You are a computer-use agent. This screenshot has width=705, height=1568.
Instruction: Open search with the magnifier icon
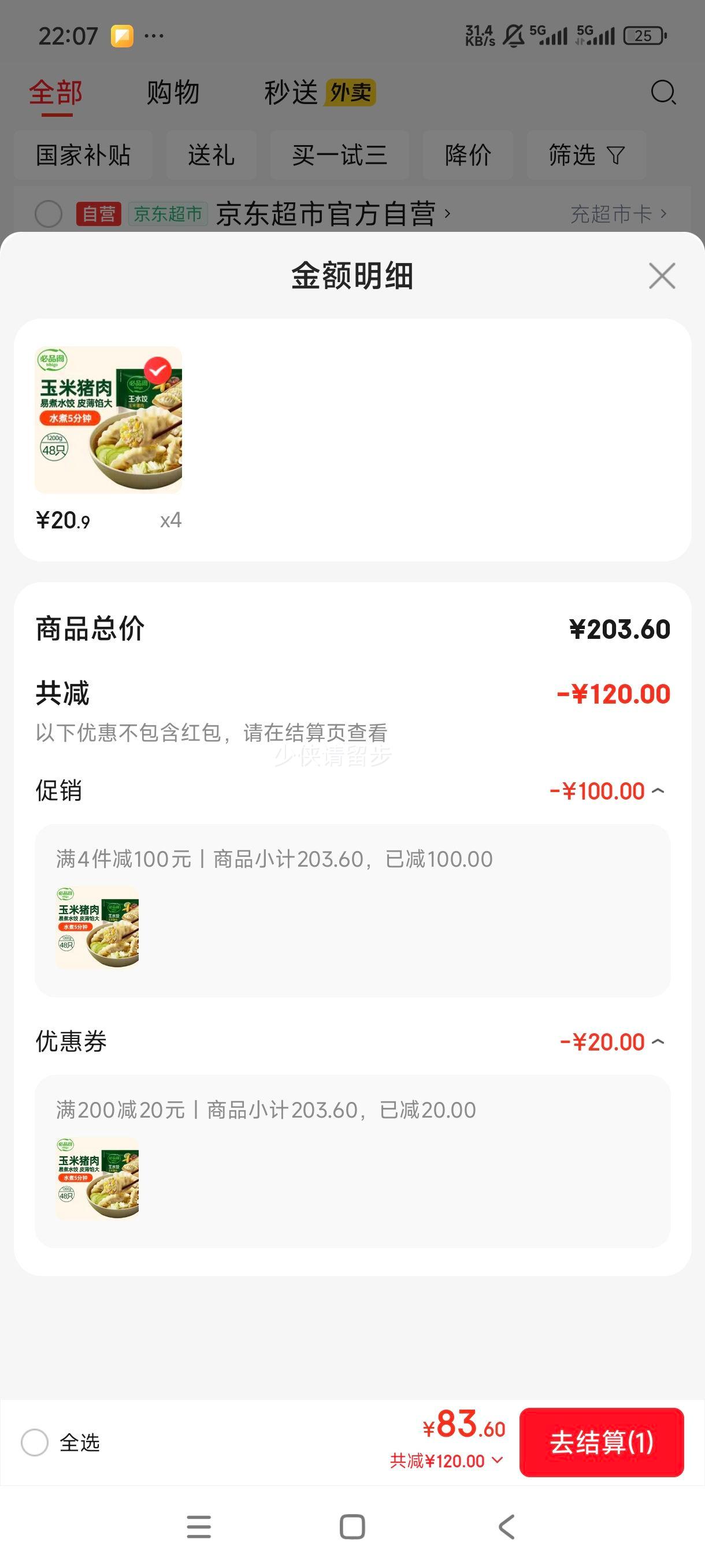pos(663,93)
